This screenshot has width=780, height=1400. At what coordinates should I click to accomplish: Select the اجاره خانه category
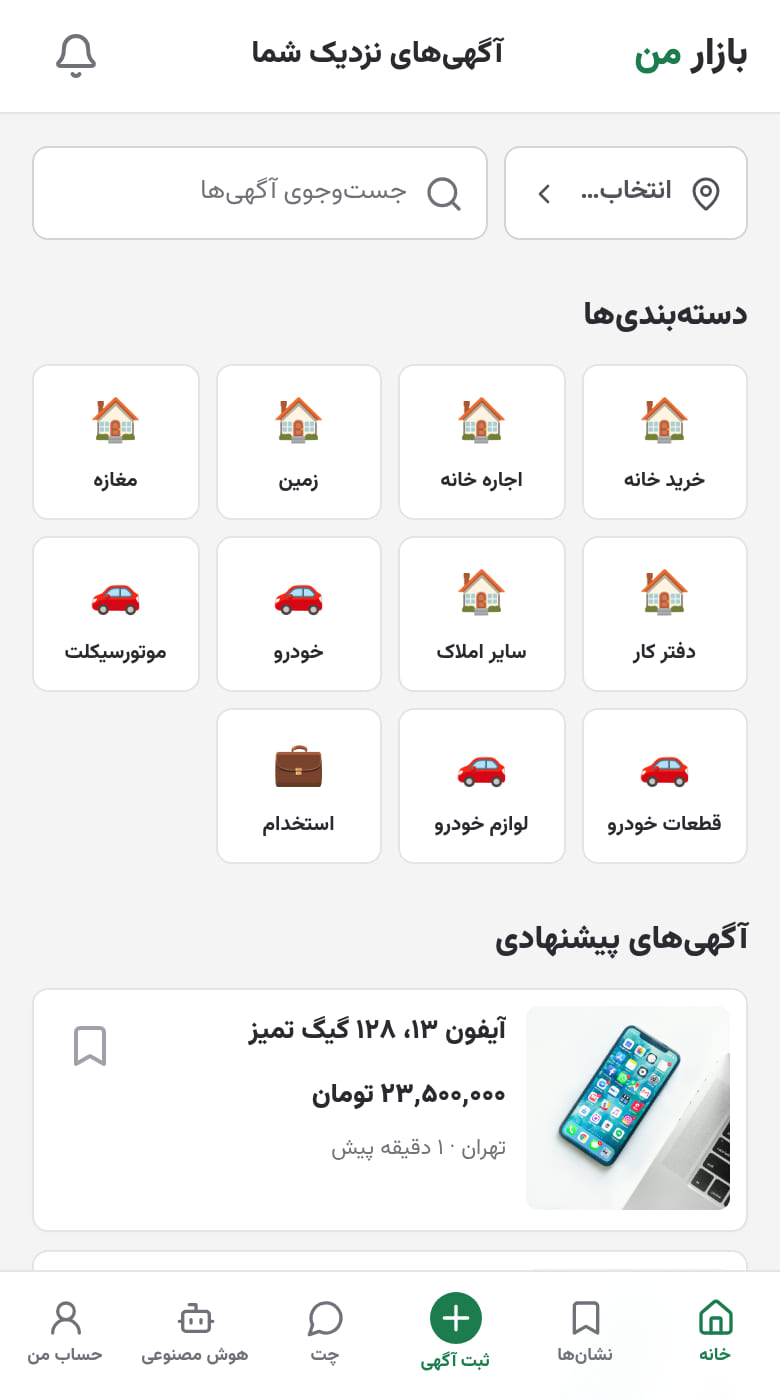[x=482, y=442]
